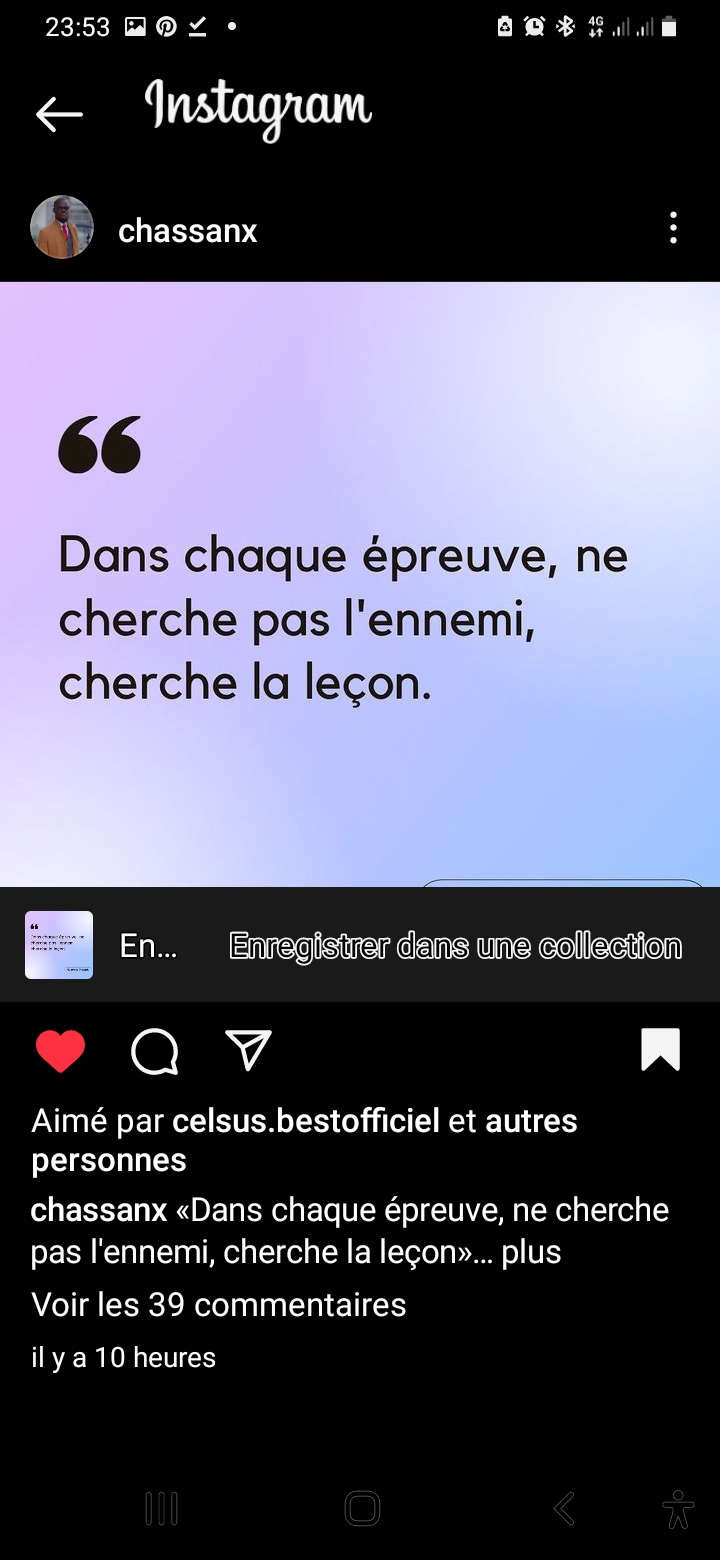Open the system recent apps view
This screenshot has height=1560, width=720.
(x=161, y=1508)
